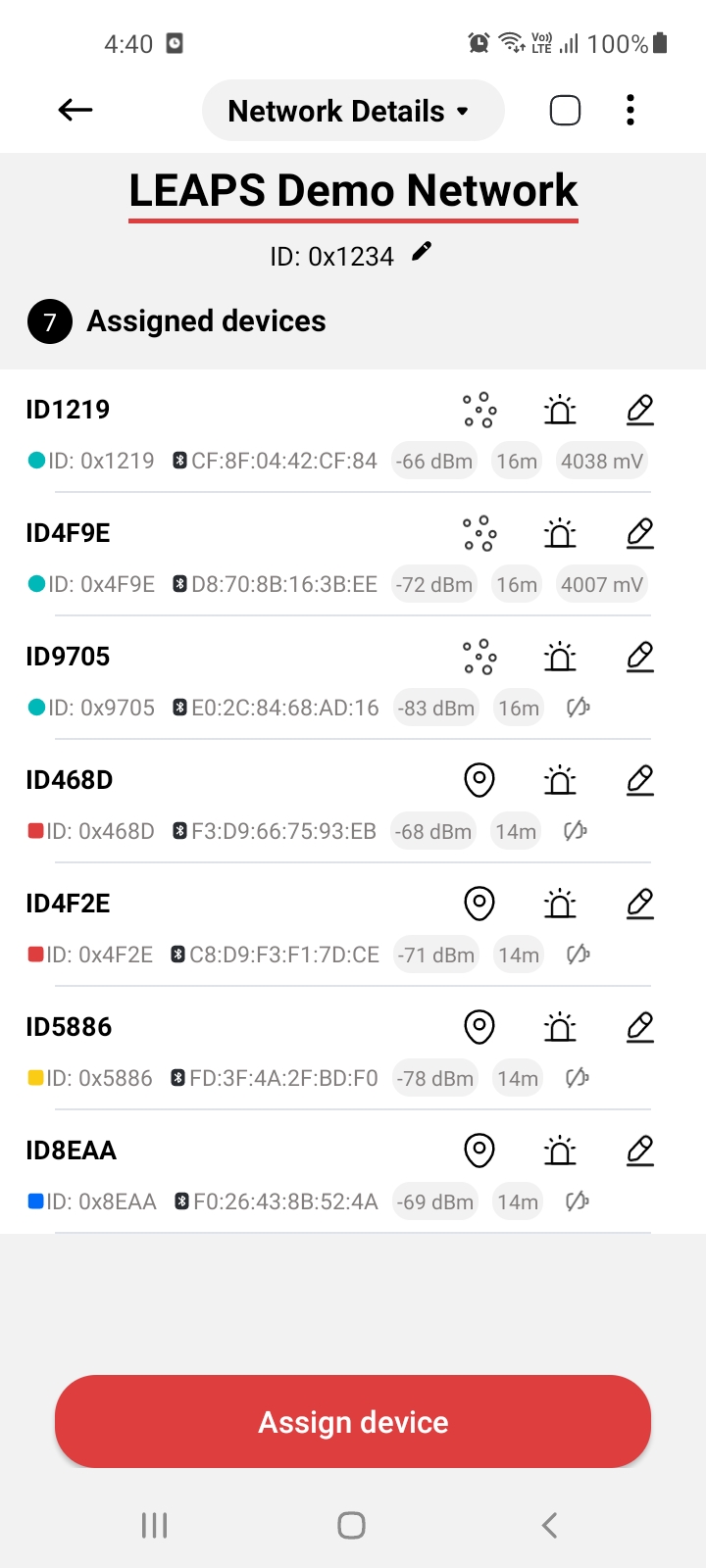Tap the alarm light icon for ID5886
706x1568 pixels.
[560, 1027]
